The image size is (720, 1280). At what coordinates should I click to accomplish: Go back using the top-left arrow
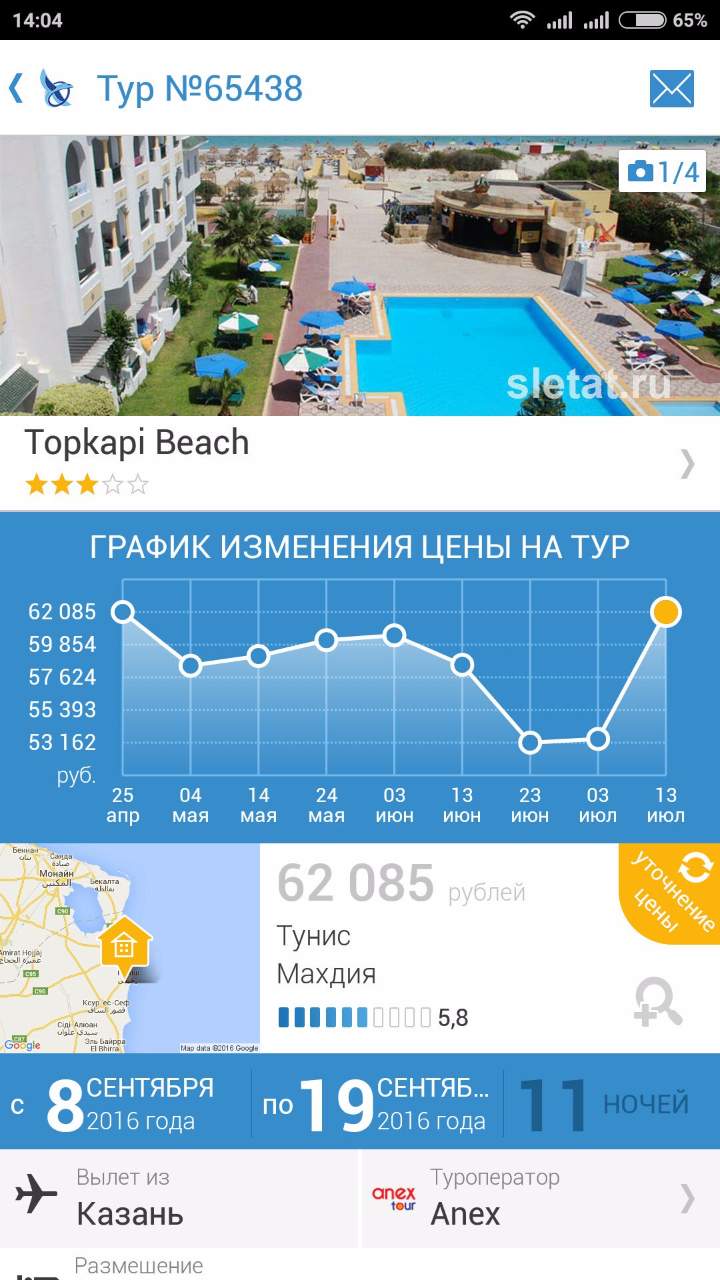click(x=16, y=88)
